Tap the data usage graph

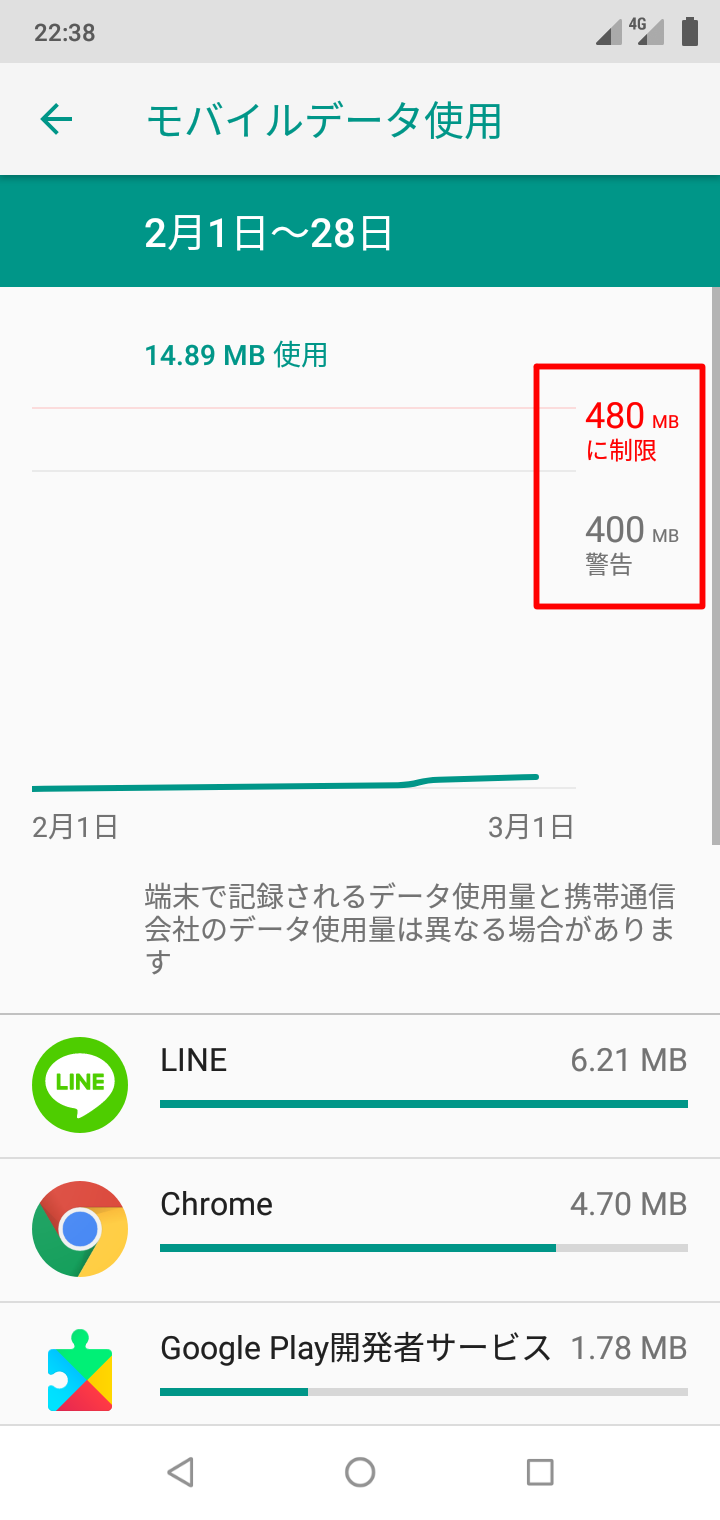[300, 600]
